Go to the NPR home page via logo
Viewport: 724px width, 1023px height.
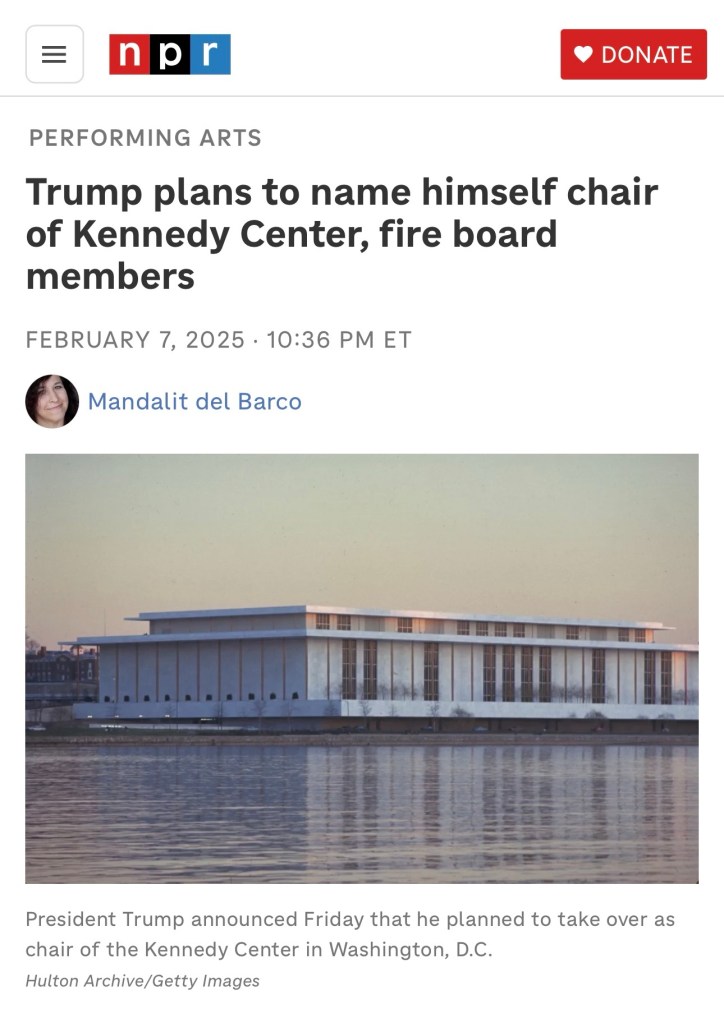(170, 54)
